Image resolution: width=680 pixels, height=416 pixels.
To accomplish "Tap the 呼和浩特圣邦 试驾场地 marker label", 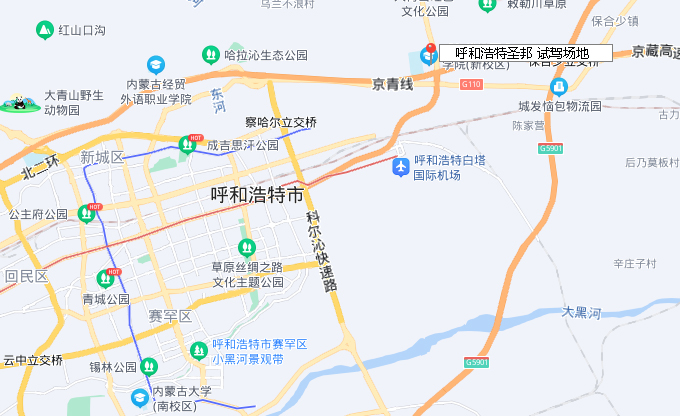I will click(524, 53).
